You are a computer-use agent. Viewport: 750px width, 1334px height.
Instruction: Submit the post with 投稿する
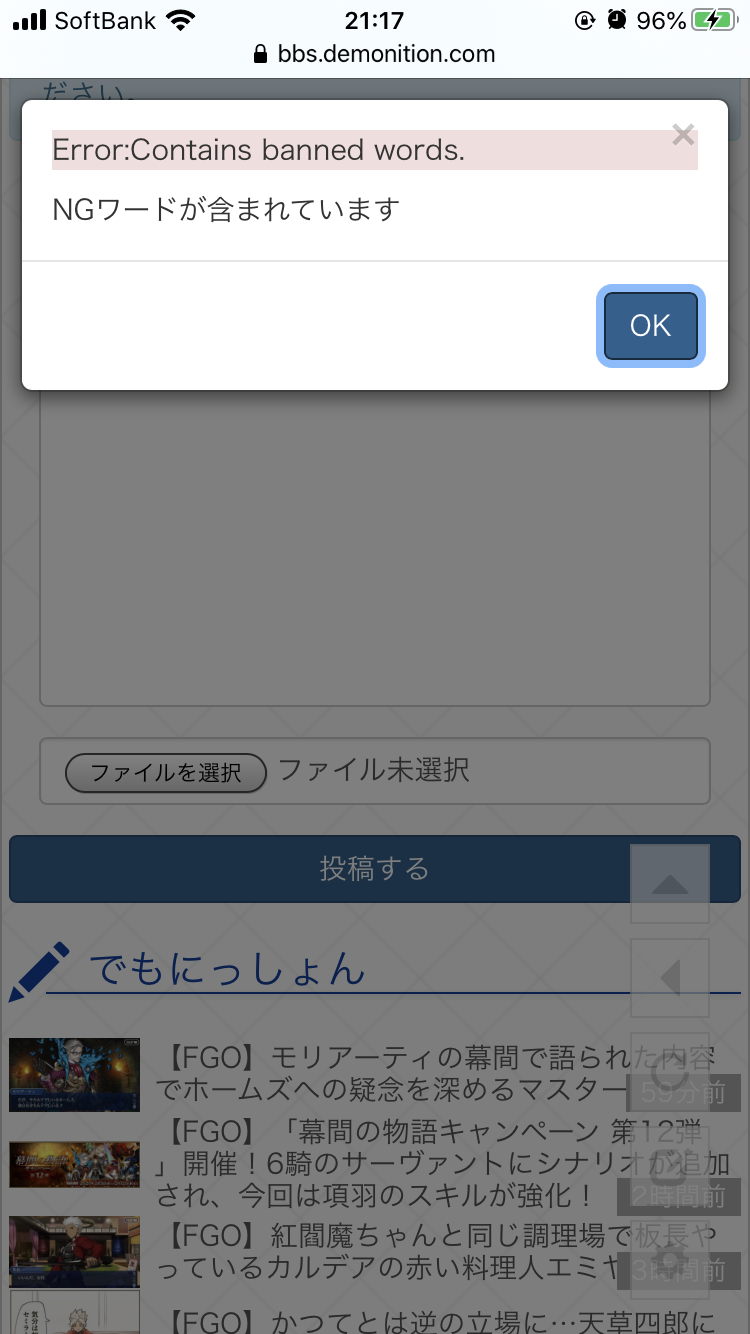click(374, 868)
